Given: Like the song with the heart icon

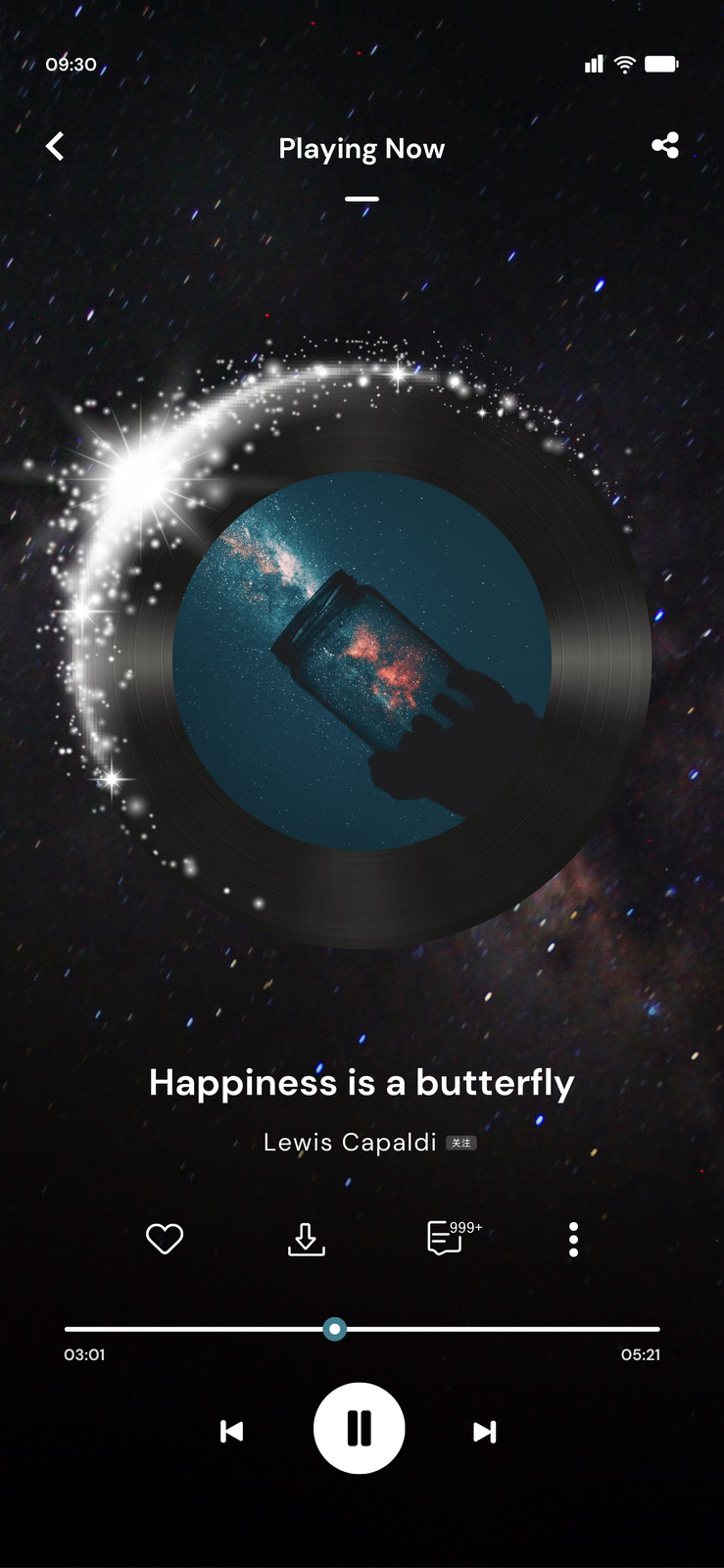Looking at the screenshot, I should 165,1239.
